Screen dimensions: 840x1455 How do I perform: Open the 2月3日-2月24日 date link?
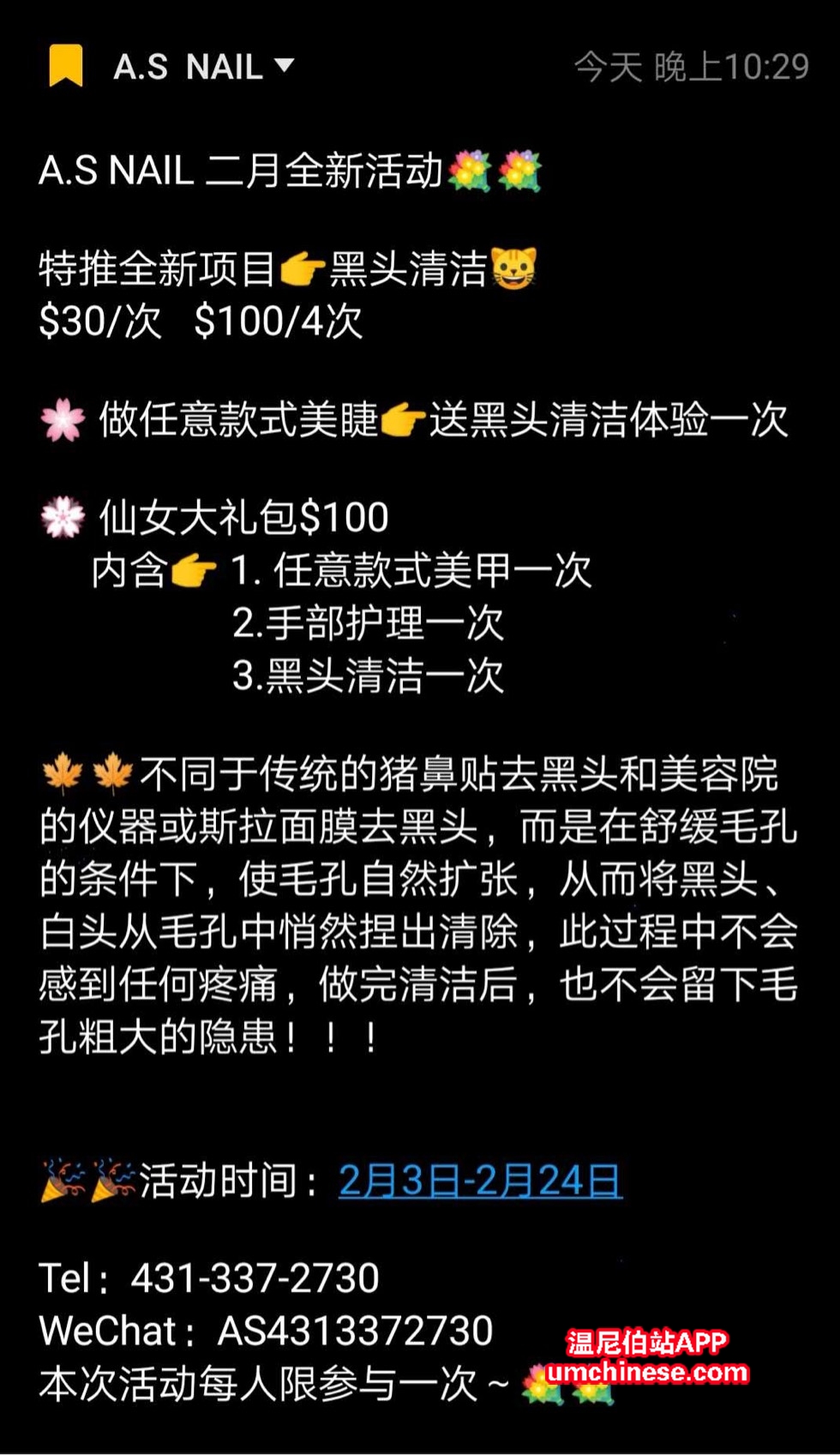[x=480, y=1181]
